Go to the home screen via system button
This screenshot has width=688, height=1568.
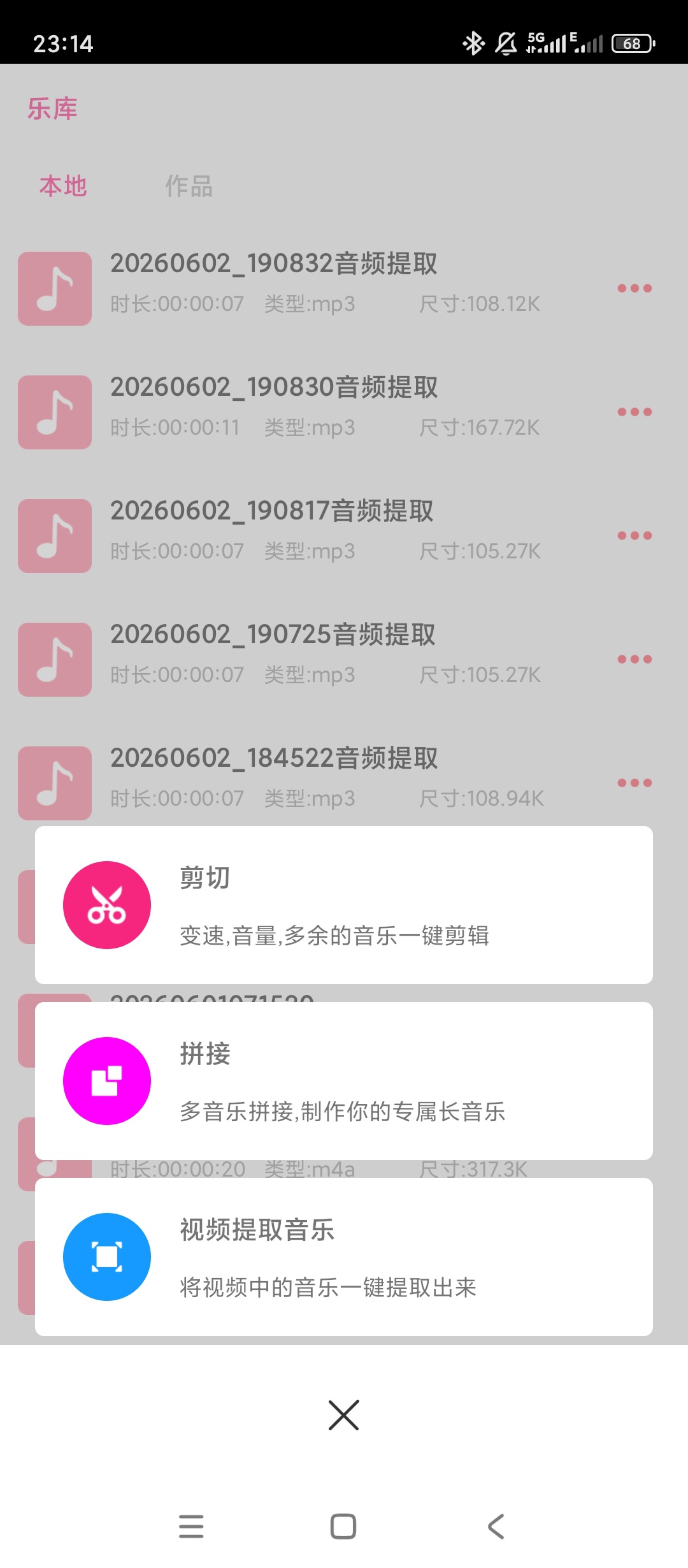343,1527
